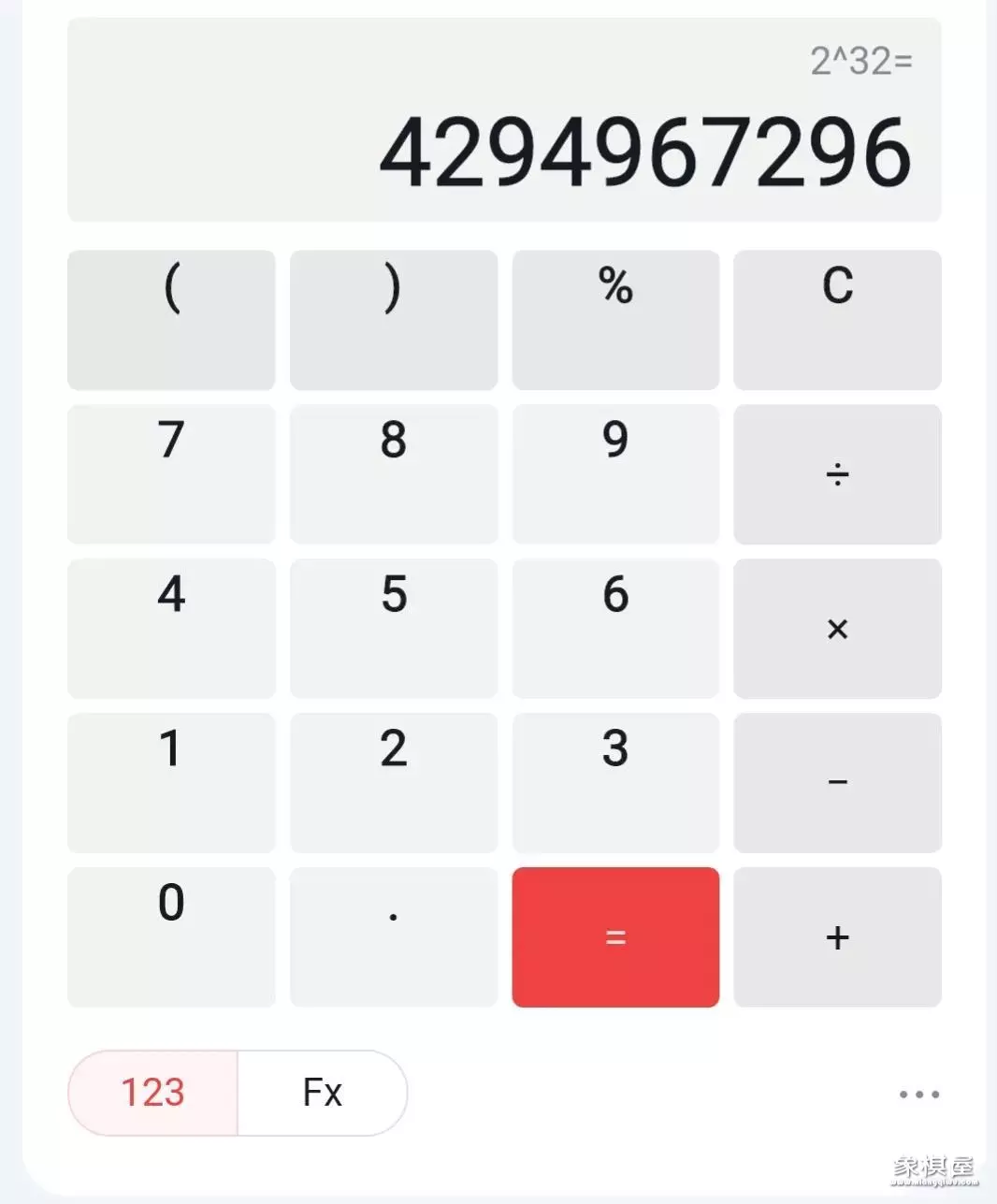Open the three-dot more options menu
The image size is (997, 1204).
pos(918,1094)
